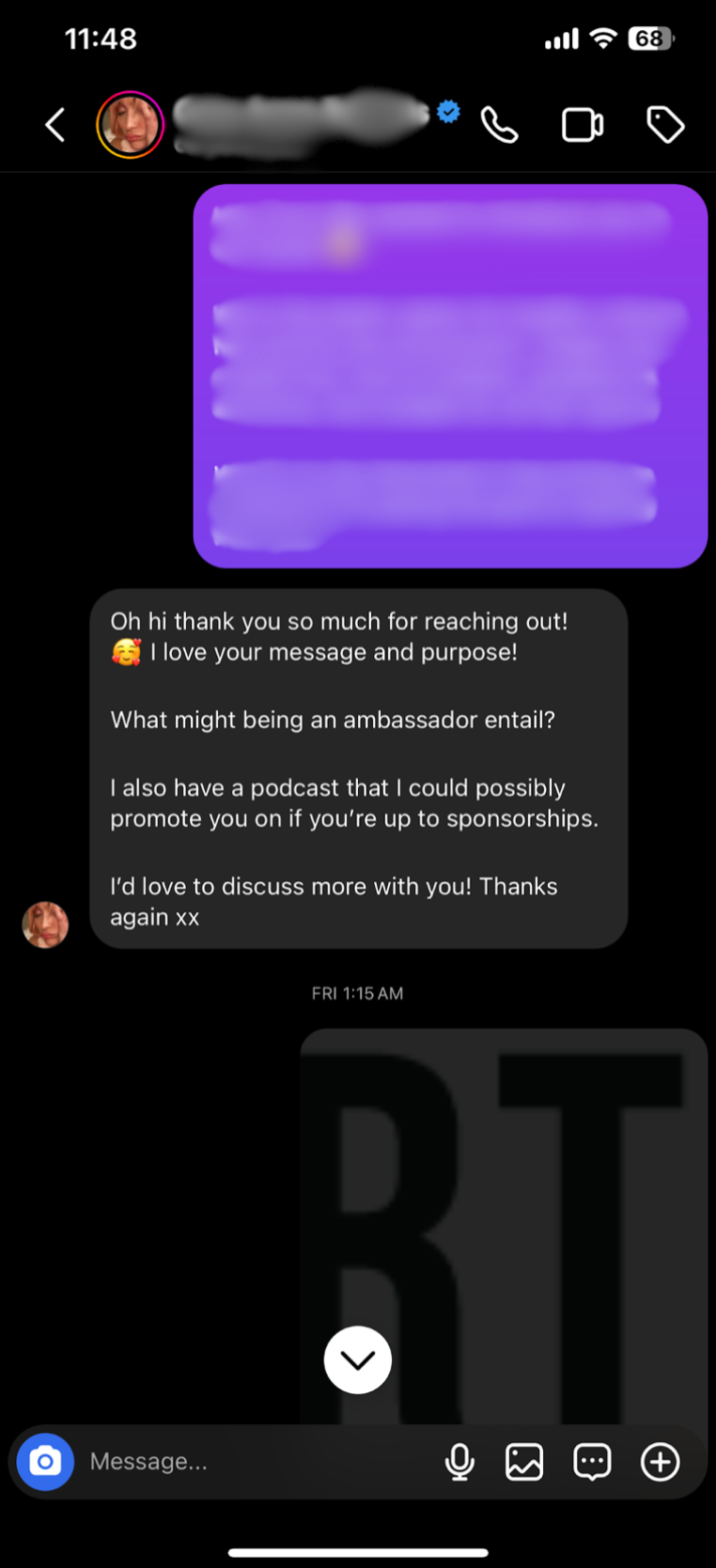Open the contact's profile picture story
This screenshot has height=1568, width=716.
[130, 125]
